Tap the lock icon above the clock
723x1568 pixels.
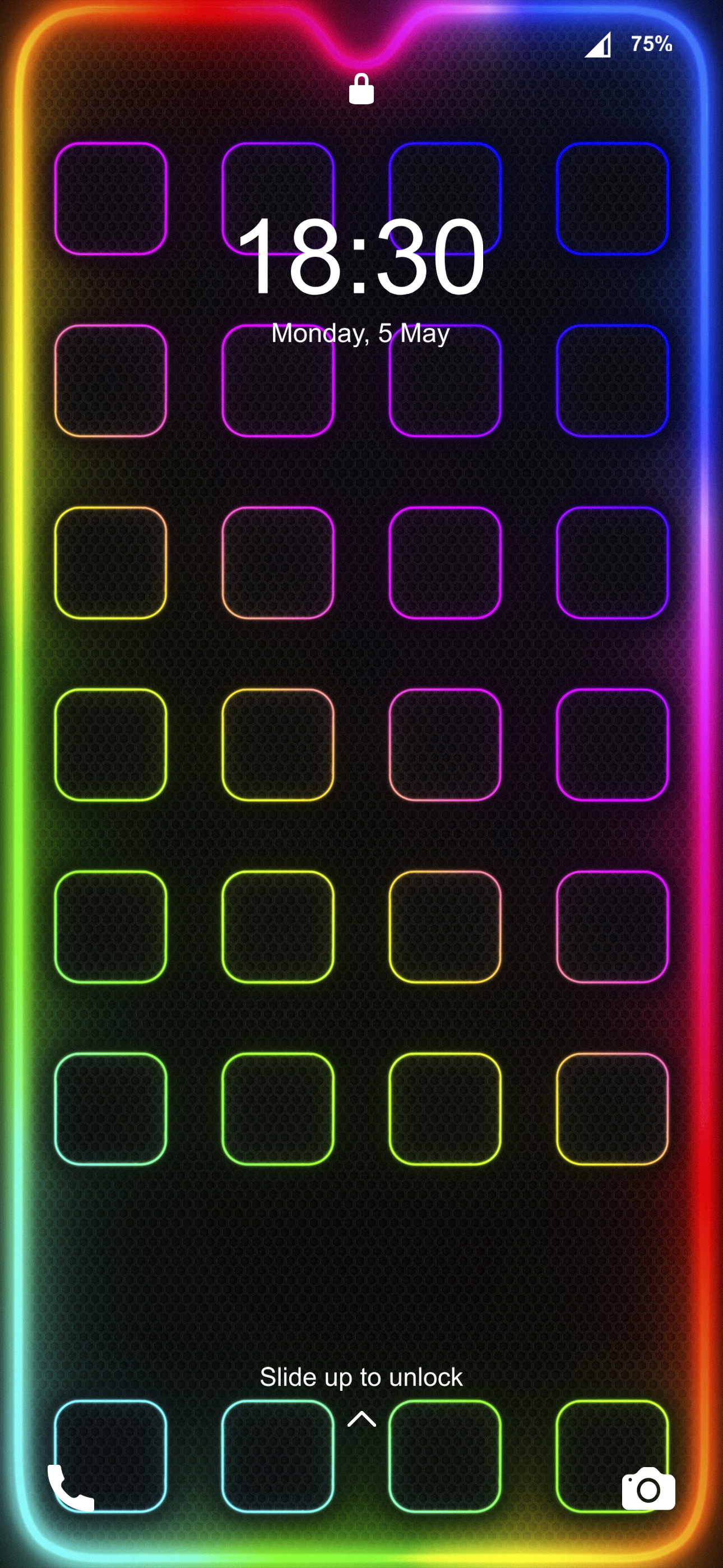pyautogui.click(x=361, y=90)
